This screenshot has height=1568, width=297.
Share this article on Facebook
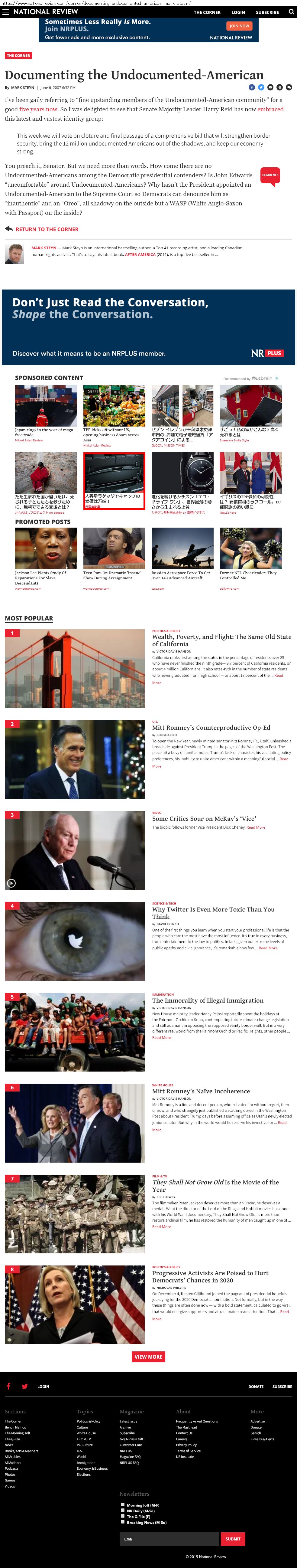pyautogui.click(x=251, y=87)
